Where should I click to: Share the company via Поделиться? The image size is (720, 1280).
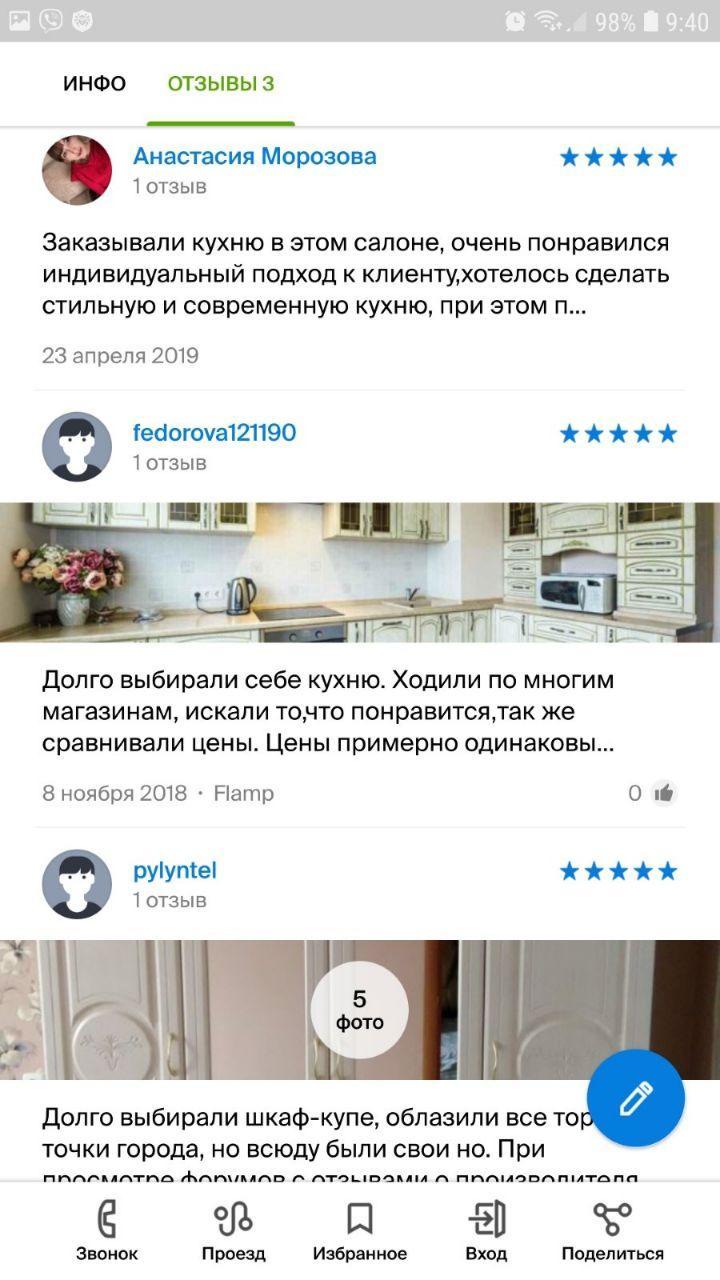tap(612, 1231)
